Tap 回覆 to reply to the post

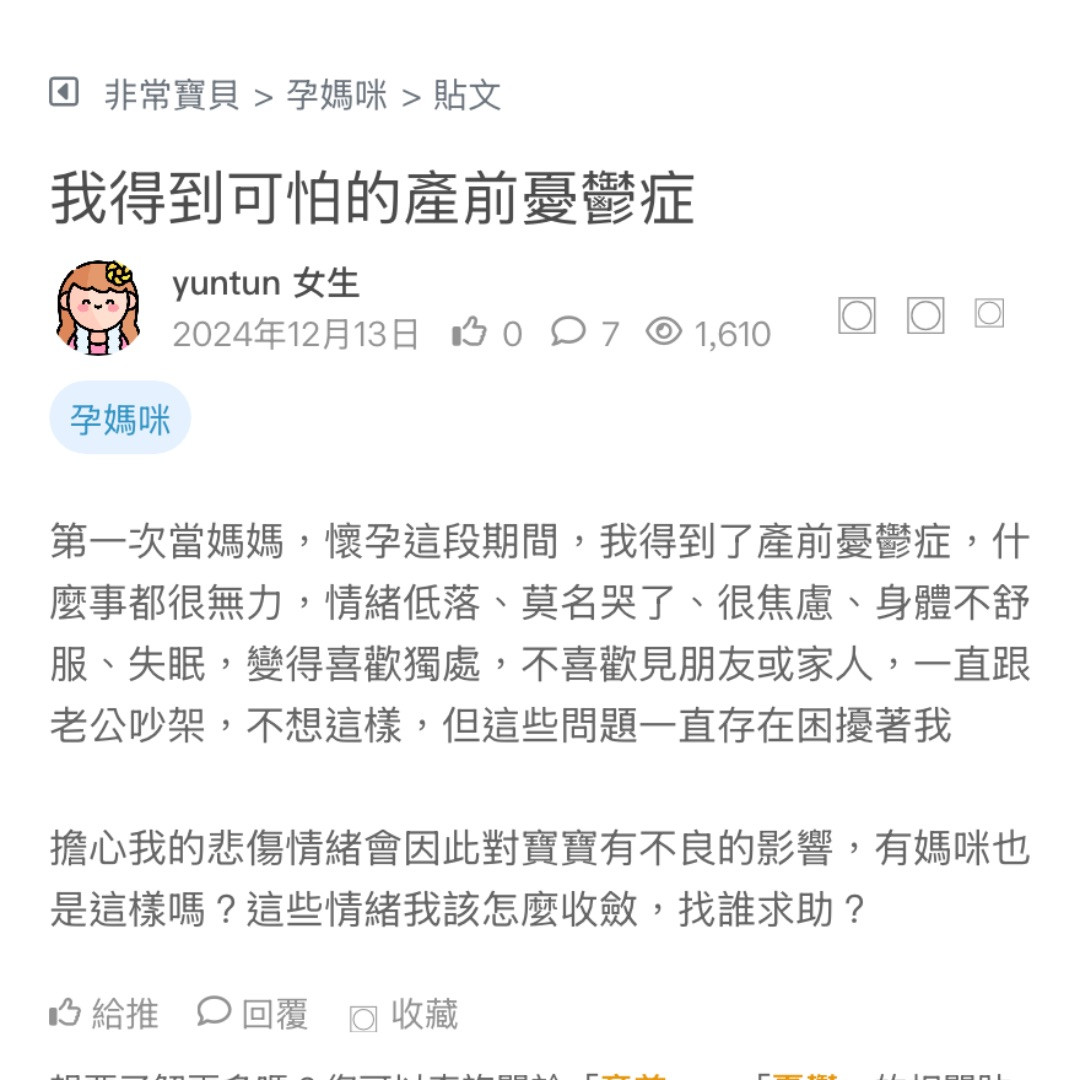click(253, 1014)
